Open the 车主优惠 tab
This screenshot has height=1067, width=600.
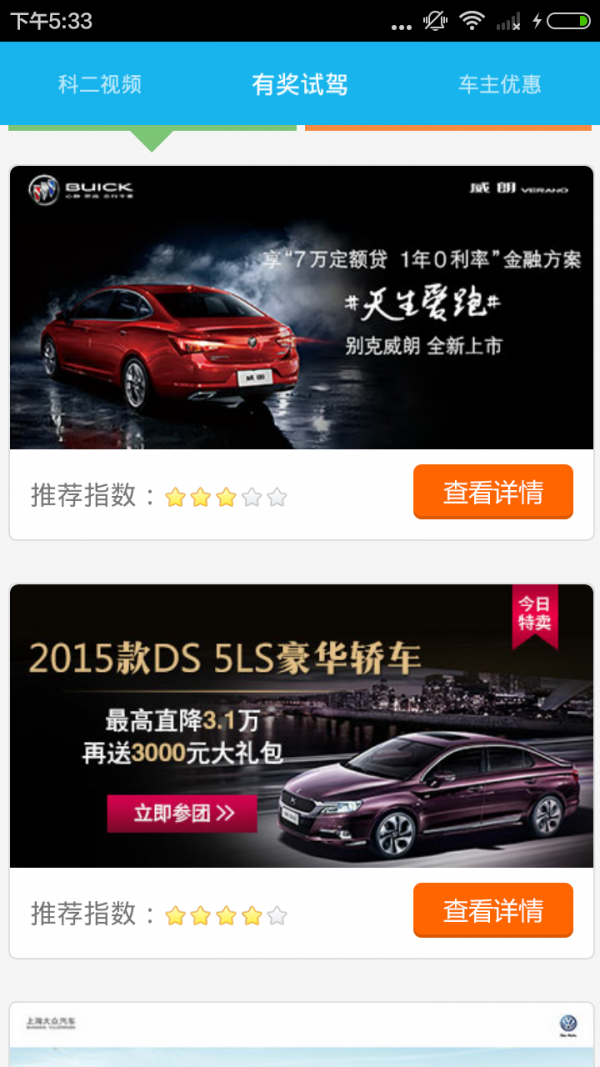coord(499,85)
